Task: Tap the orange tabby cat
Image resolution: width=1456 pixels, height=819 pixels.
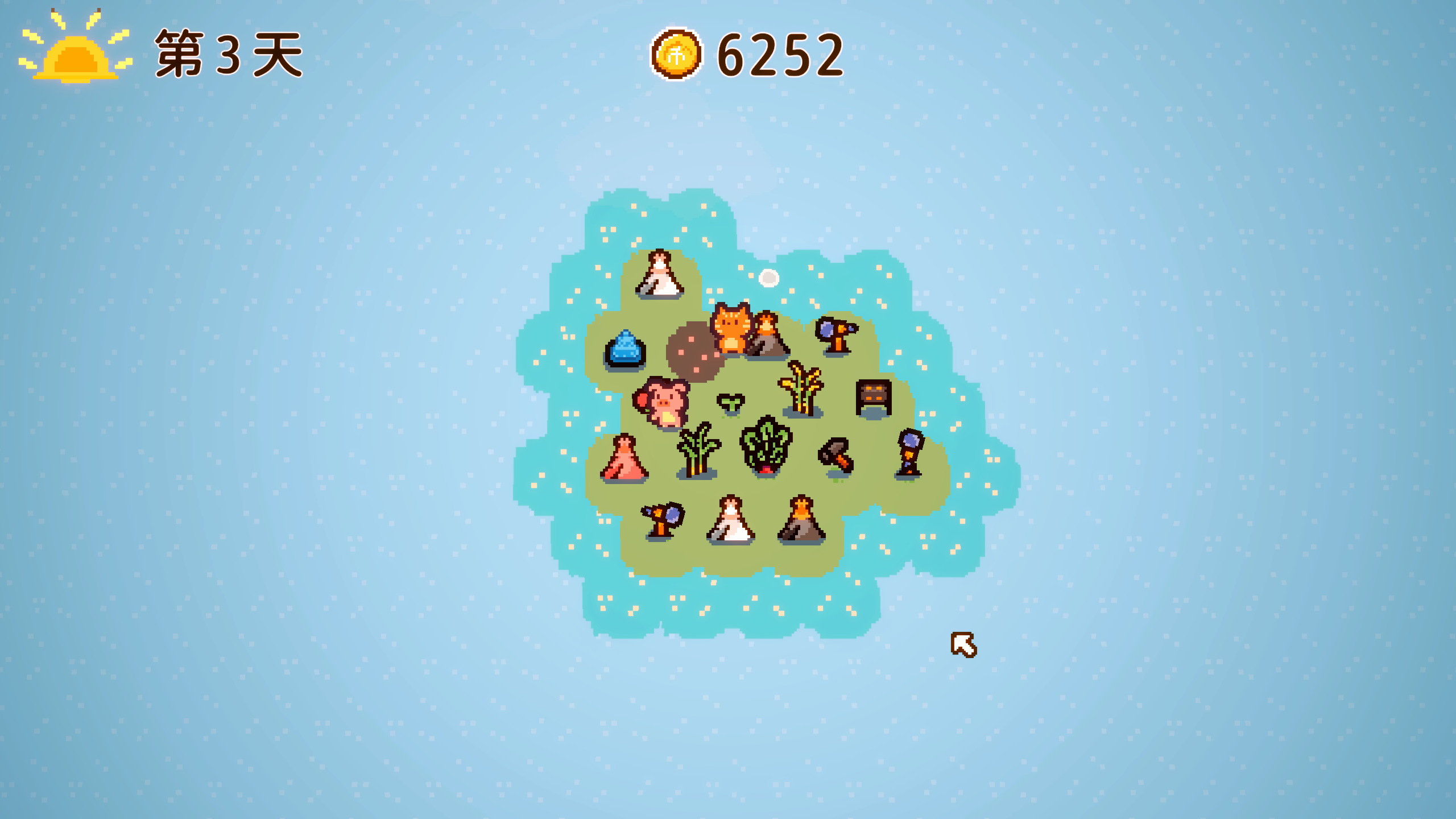Action: (731, 328)
